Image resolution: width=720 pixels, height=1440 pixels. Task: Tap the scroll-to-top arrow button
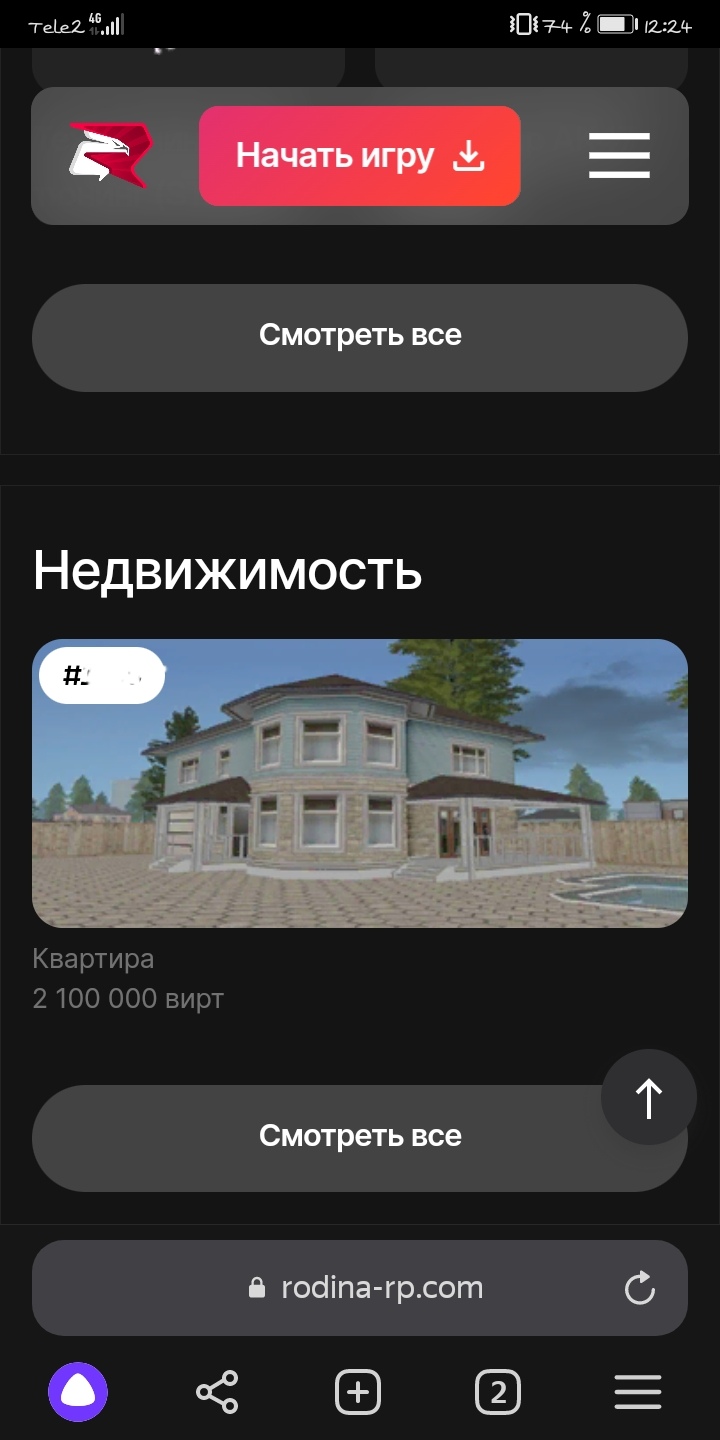coord(649,1097)
